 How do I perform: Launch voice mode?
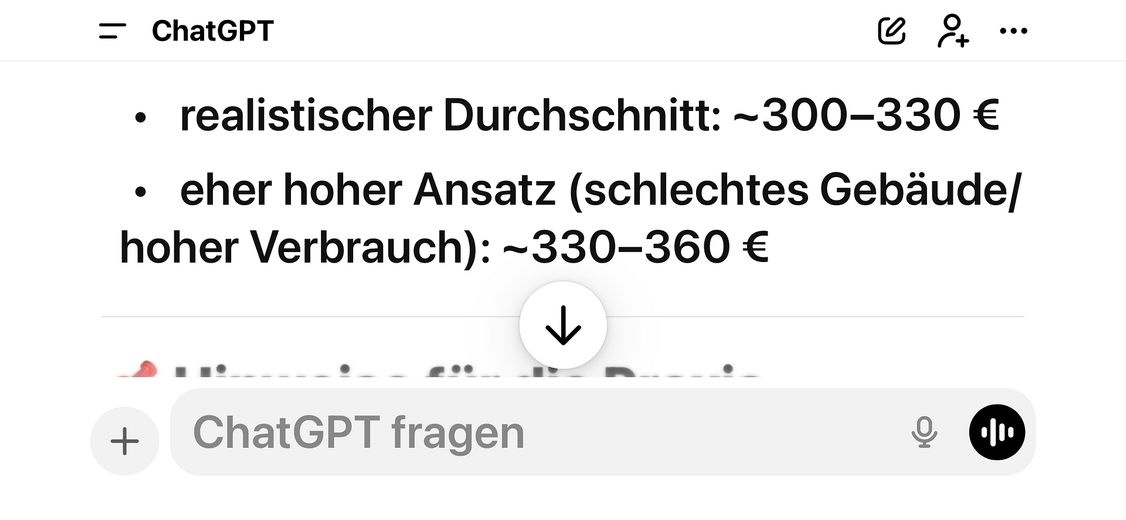997,433
